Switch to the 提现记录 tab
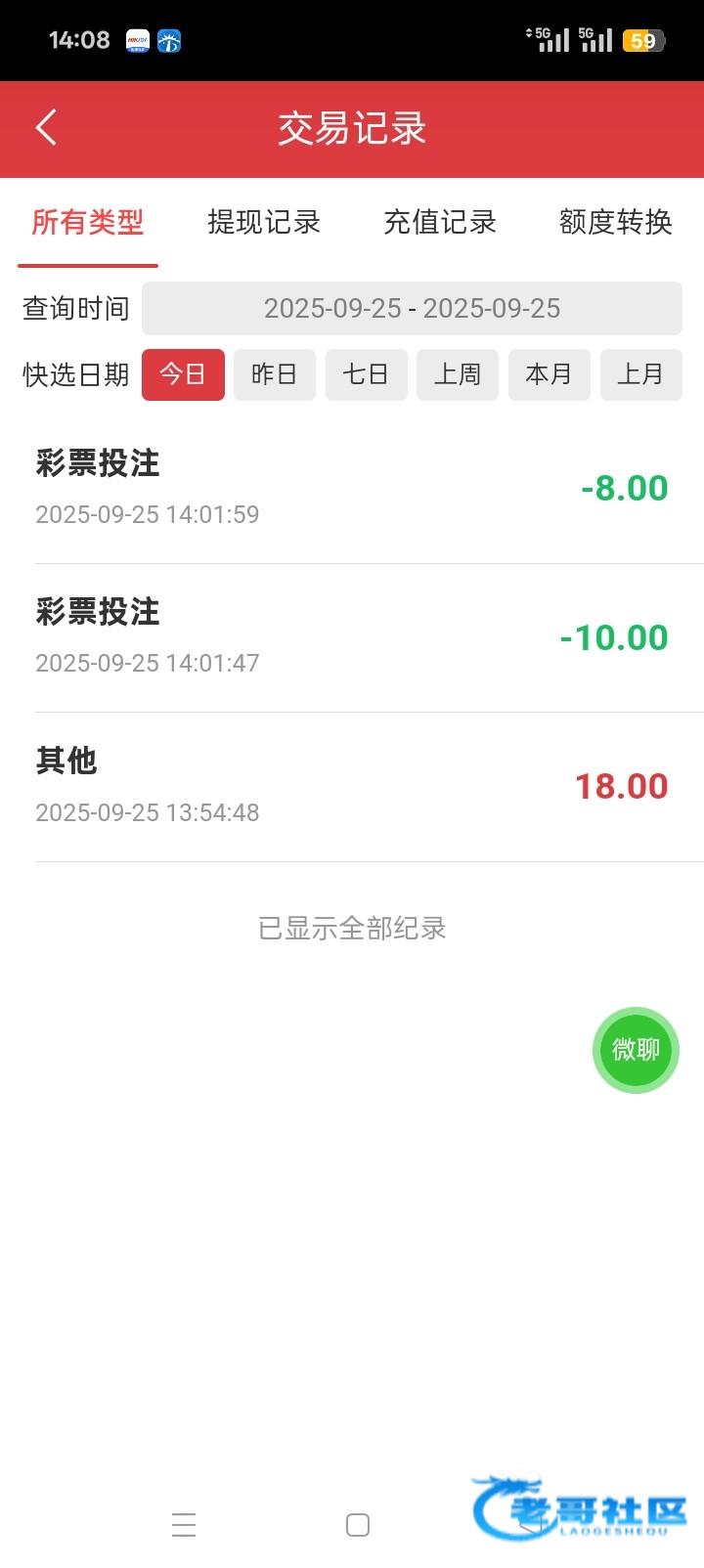The width and height of the screenshot is (704, 1568). [264, 222]
